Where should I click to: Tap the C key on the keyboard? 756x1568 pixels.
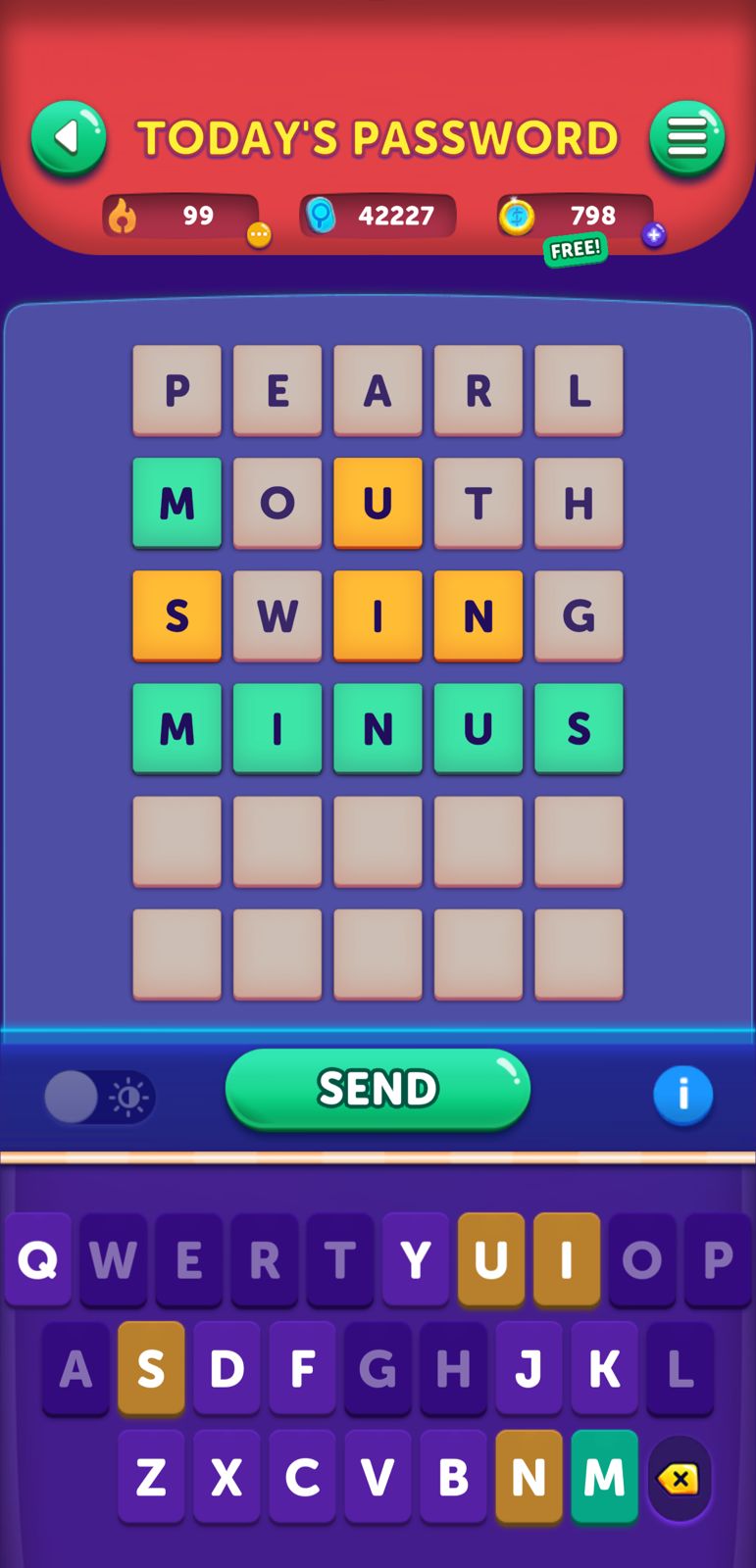click(302, 1476)
